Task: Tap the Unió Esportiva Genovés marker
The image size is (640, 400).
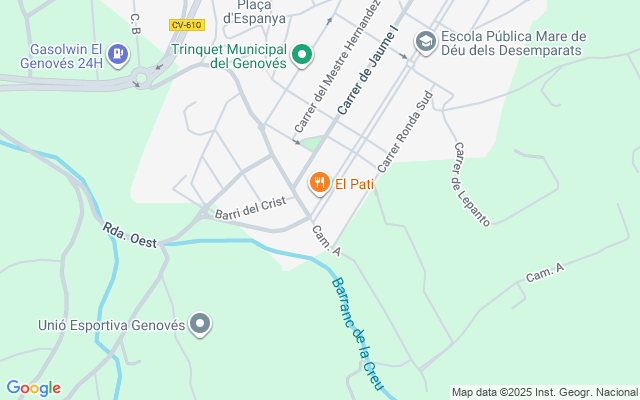Action: [x=201, y=324]
